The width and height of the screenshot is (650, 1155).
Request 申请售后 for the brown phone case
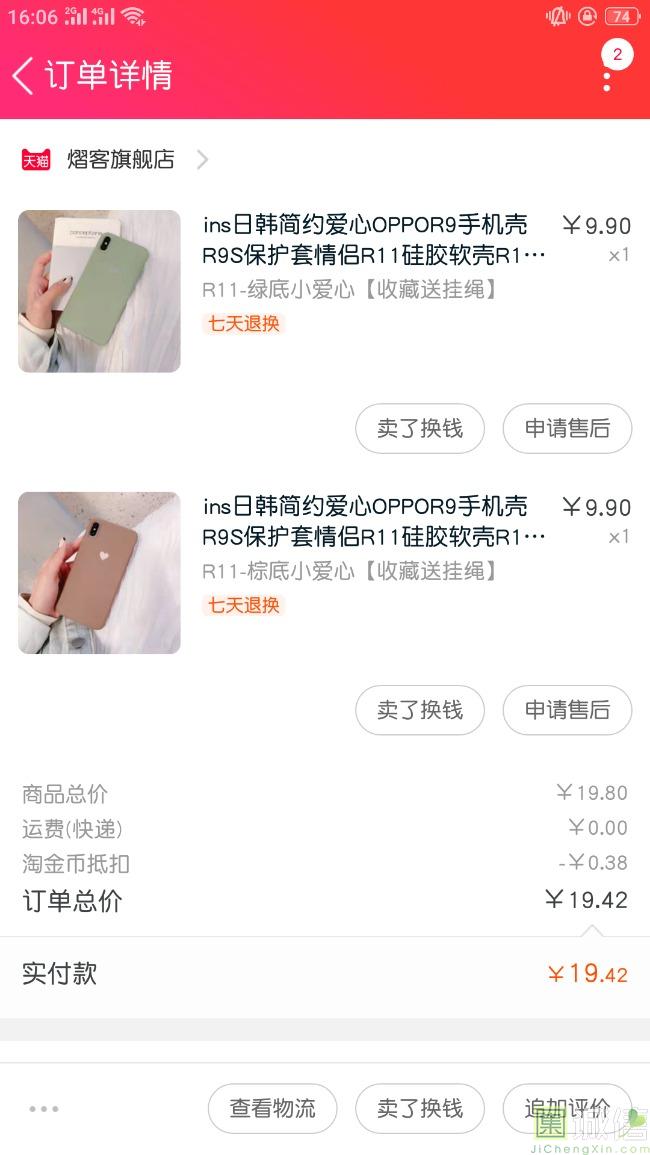coord(567,710)
